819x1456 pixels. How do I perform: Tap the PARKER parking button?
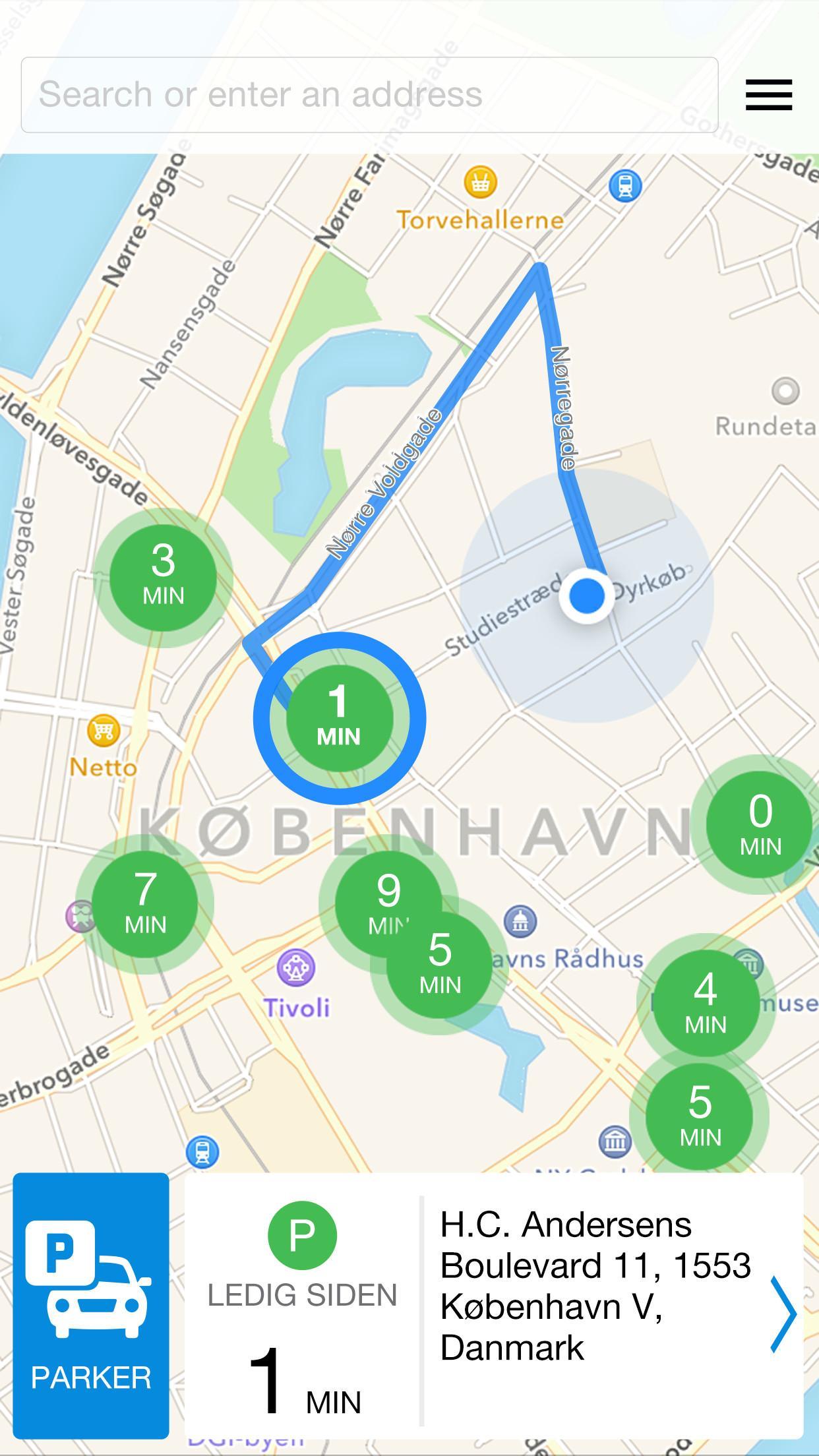click(91, 1305)
